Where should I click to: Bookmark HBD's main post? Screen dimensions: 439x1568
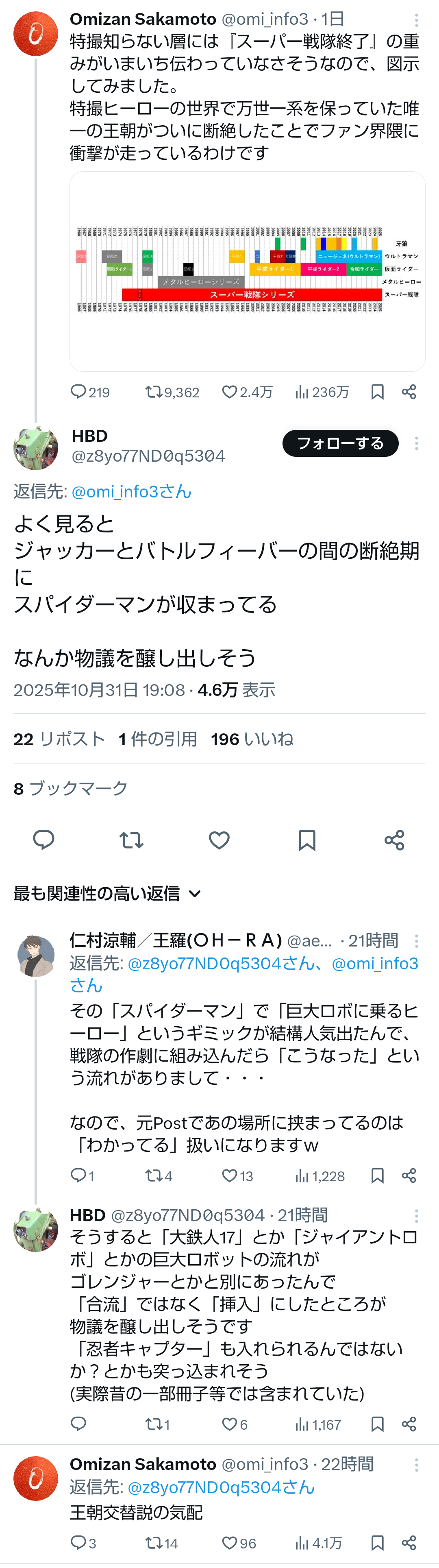[306, 840]
